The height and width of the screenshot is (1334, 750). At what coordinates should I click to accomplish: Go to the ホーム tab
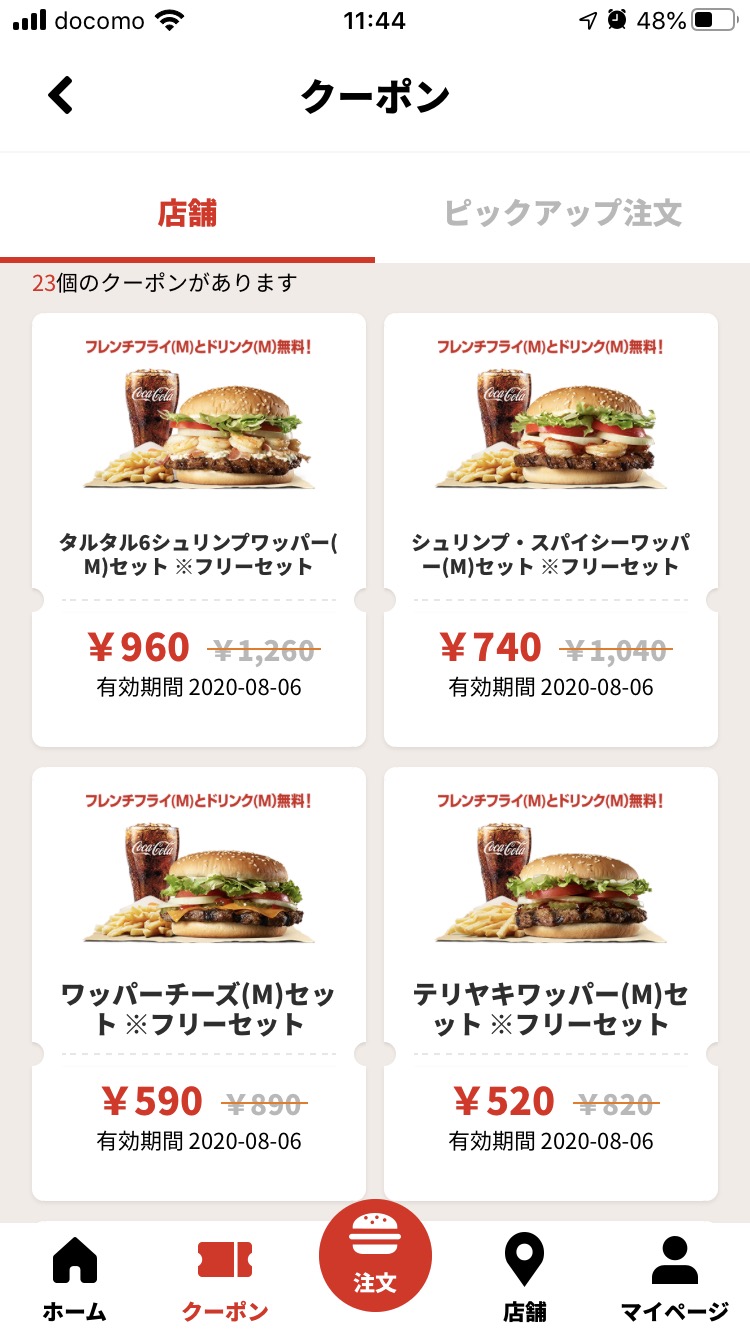75,1279
